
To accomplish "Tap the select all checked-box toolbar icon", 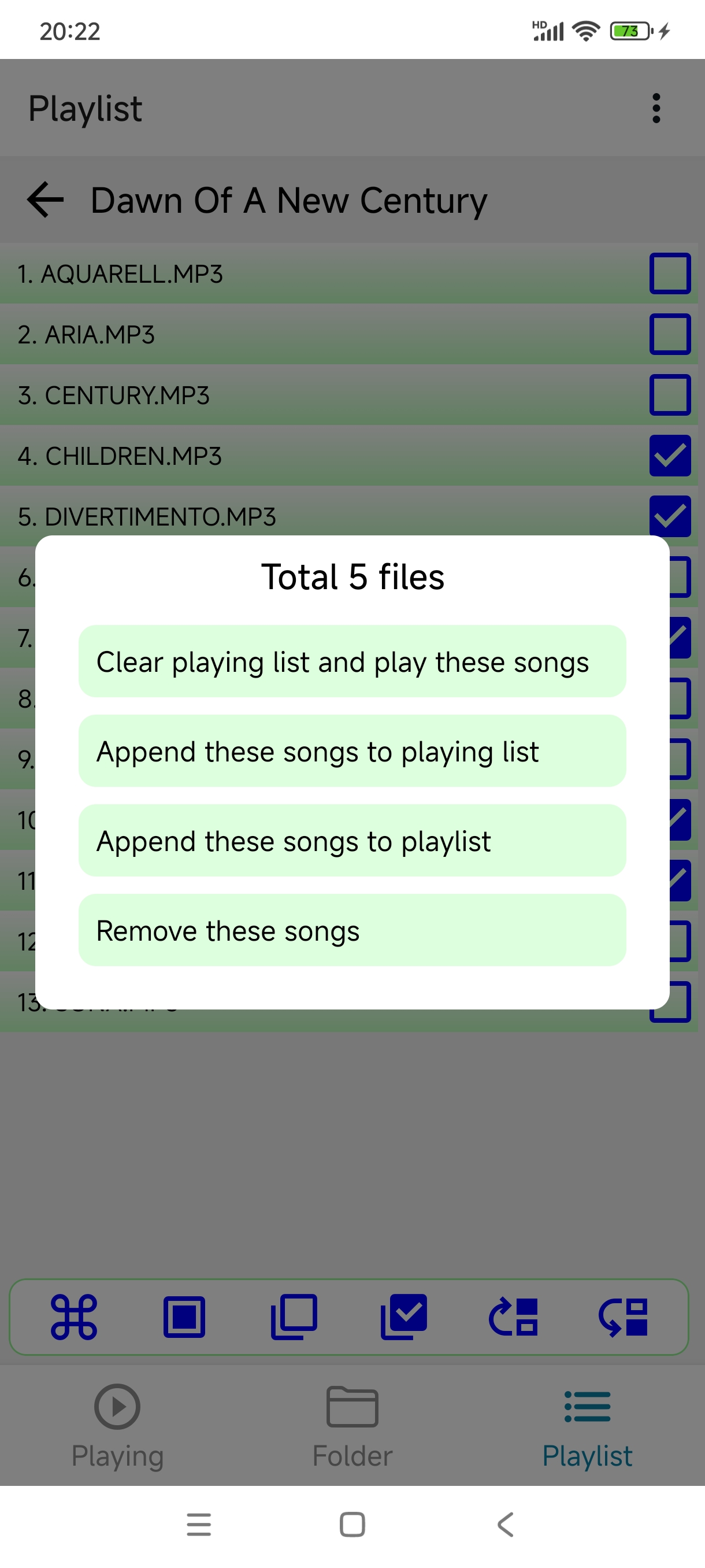I will [403, 1317].
